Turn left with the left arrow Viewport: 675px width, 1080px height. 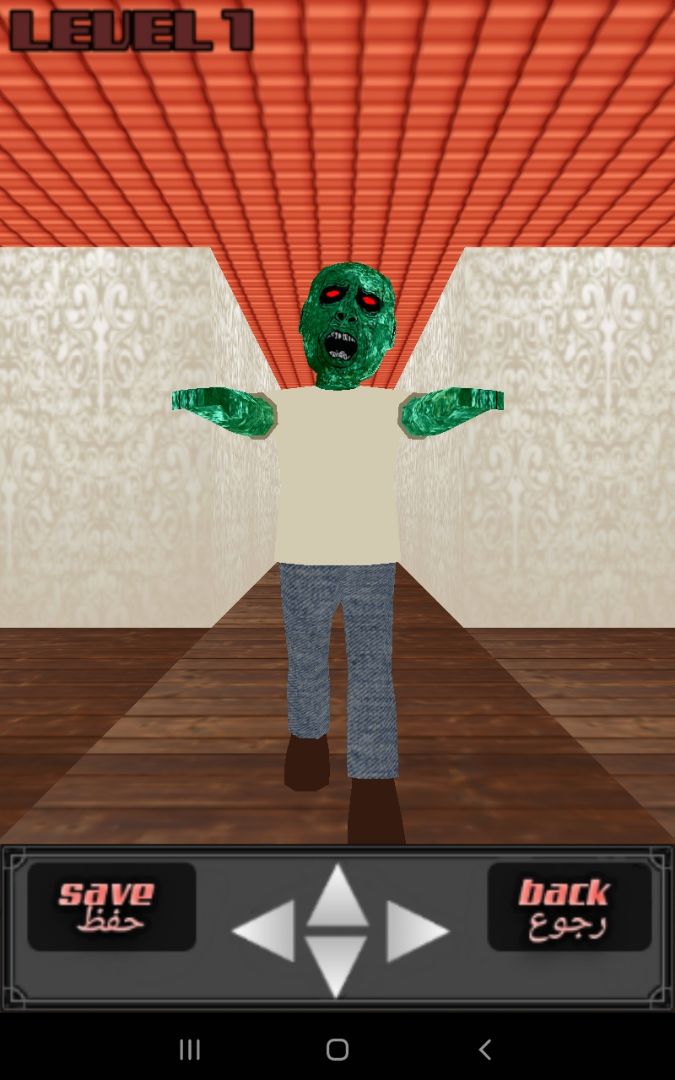265,931
